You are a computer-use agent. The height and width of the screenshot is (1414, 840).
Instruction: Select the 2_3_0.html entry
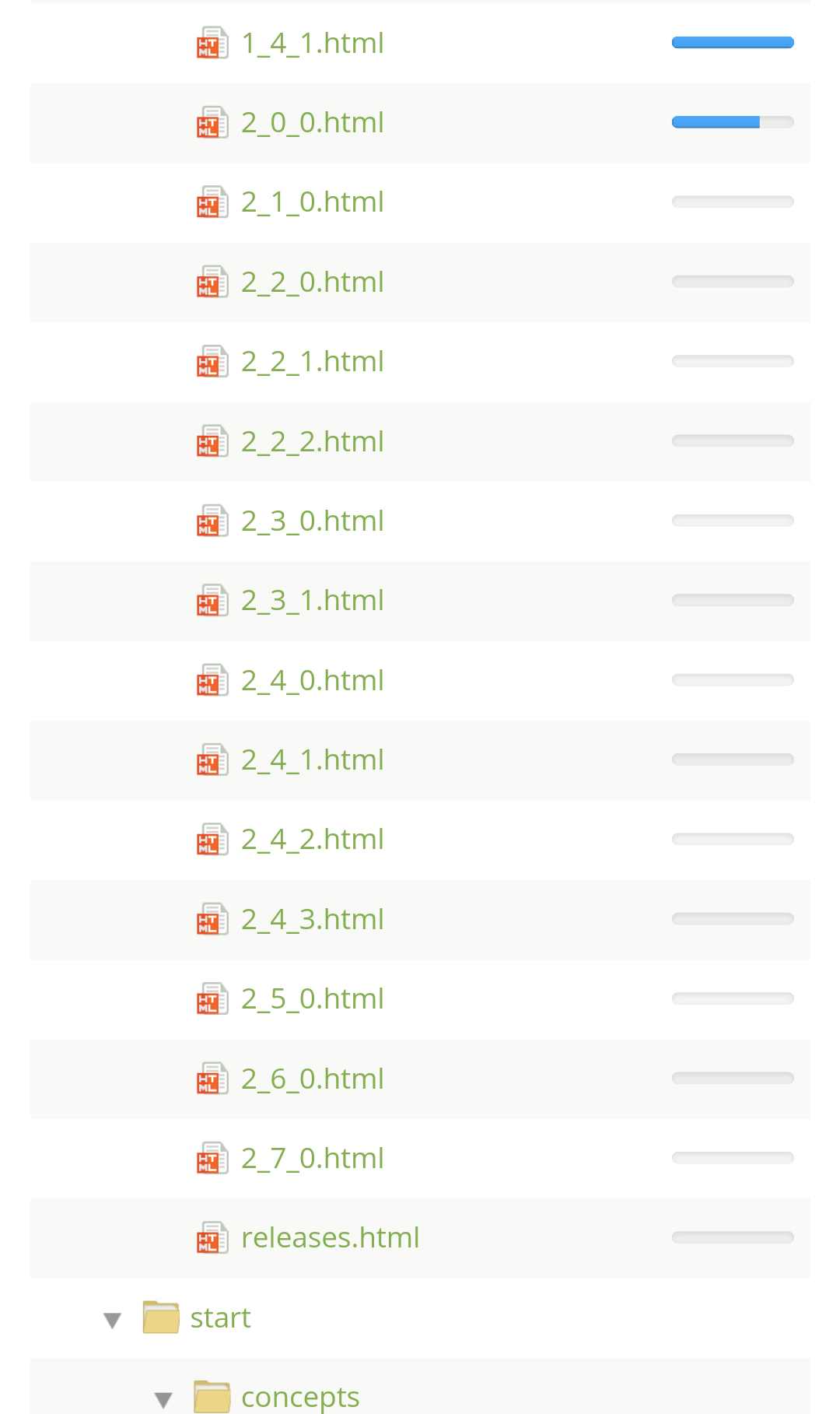coord(312,521)
